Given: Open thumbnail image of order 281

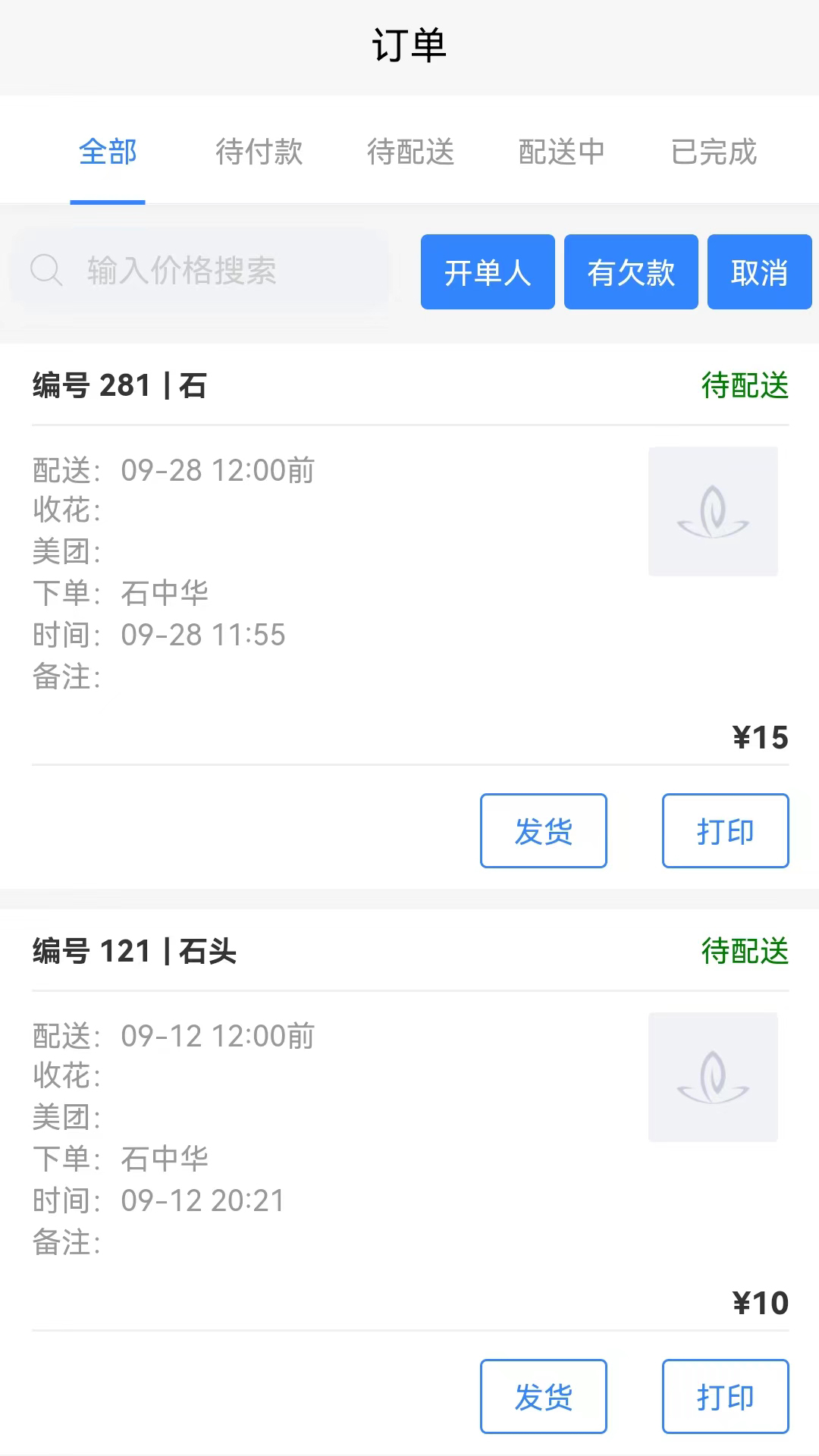Looking at the screenshot, I should tap(712, 511).
